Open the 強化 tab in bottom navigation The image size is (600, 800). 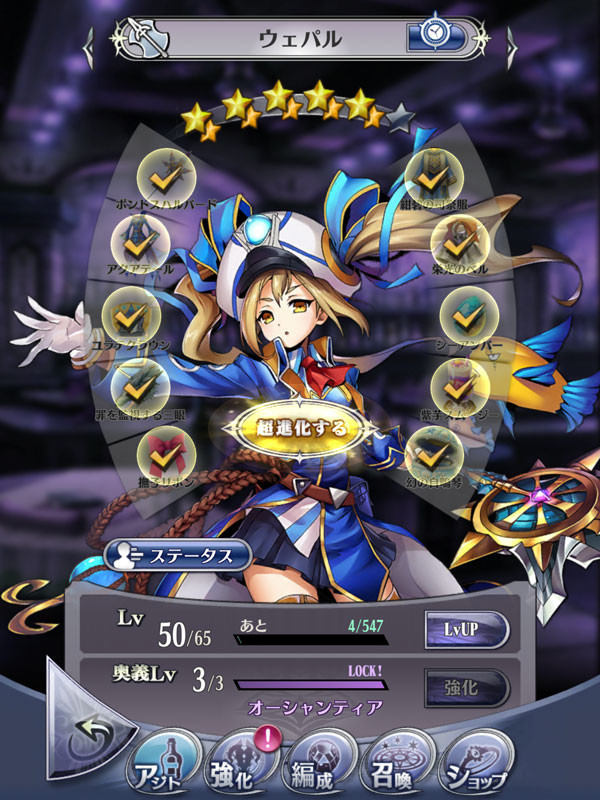236,765
